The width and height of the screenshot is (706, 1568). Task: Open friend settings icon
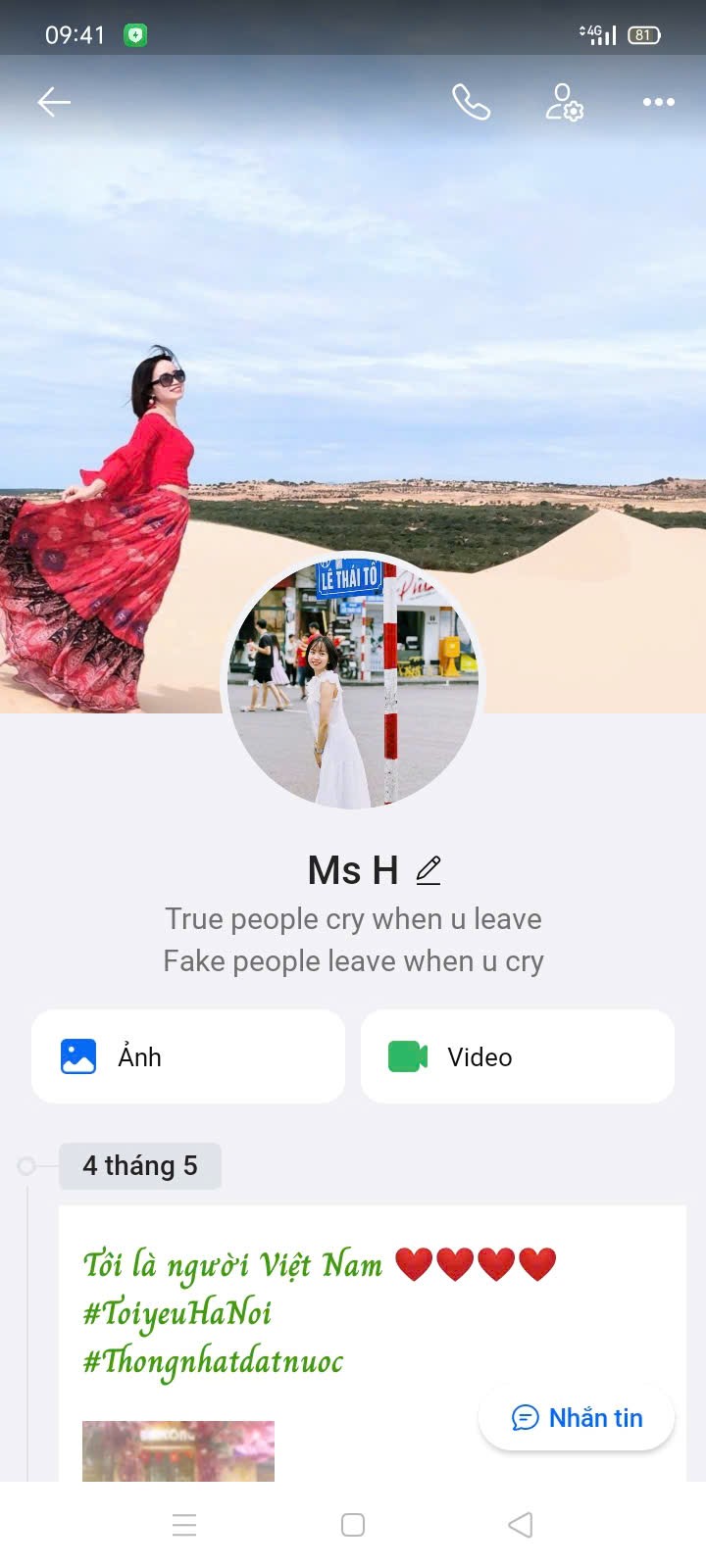(564, 102)
